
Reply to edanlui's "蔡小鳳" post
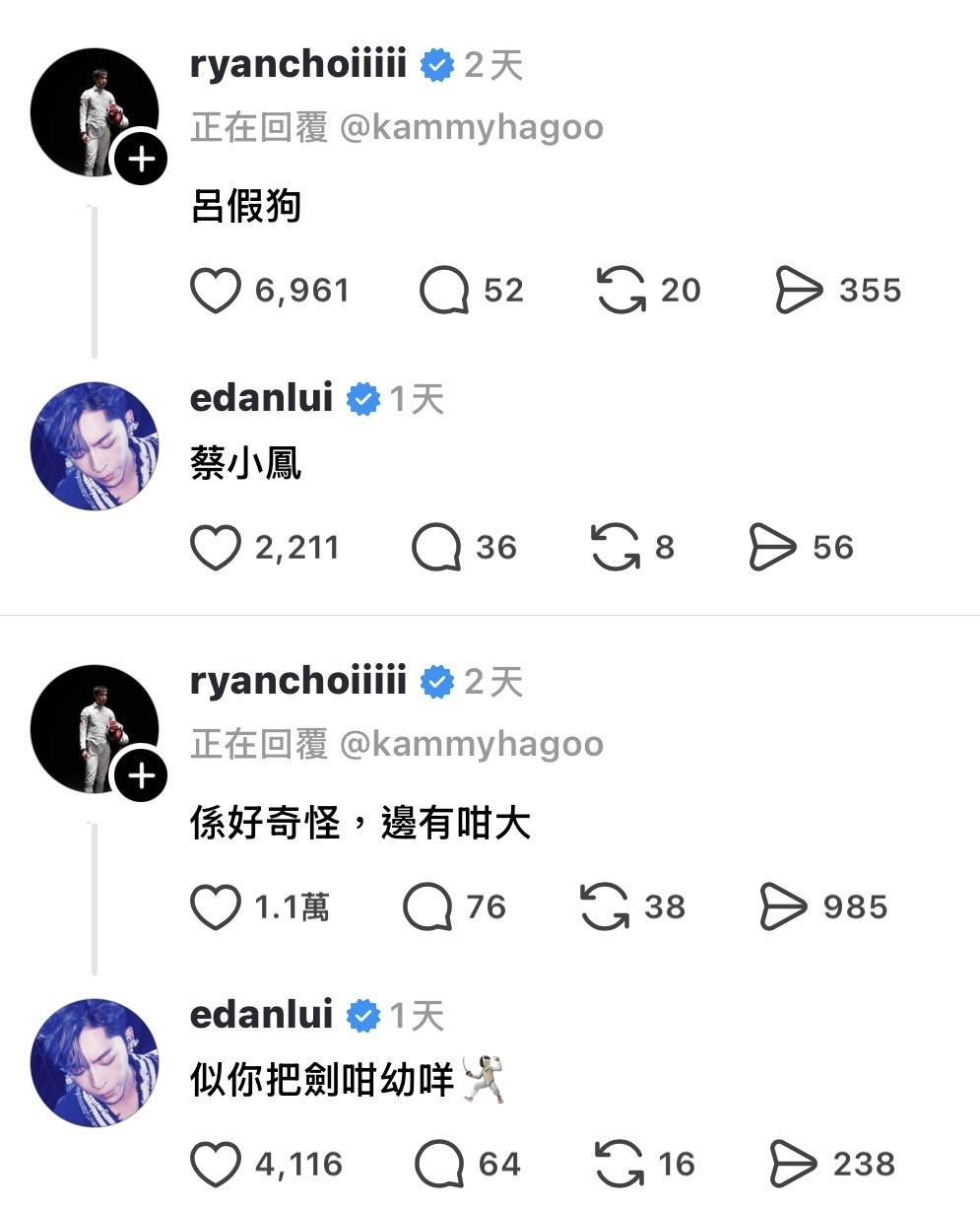click(436, 548)
